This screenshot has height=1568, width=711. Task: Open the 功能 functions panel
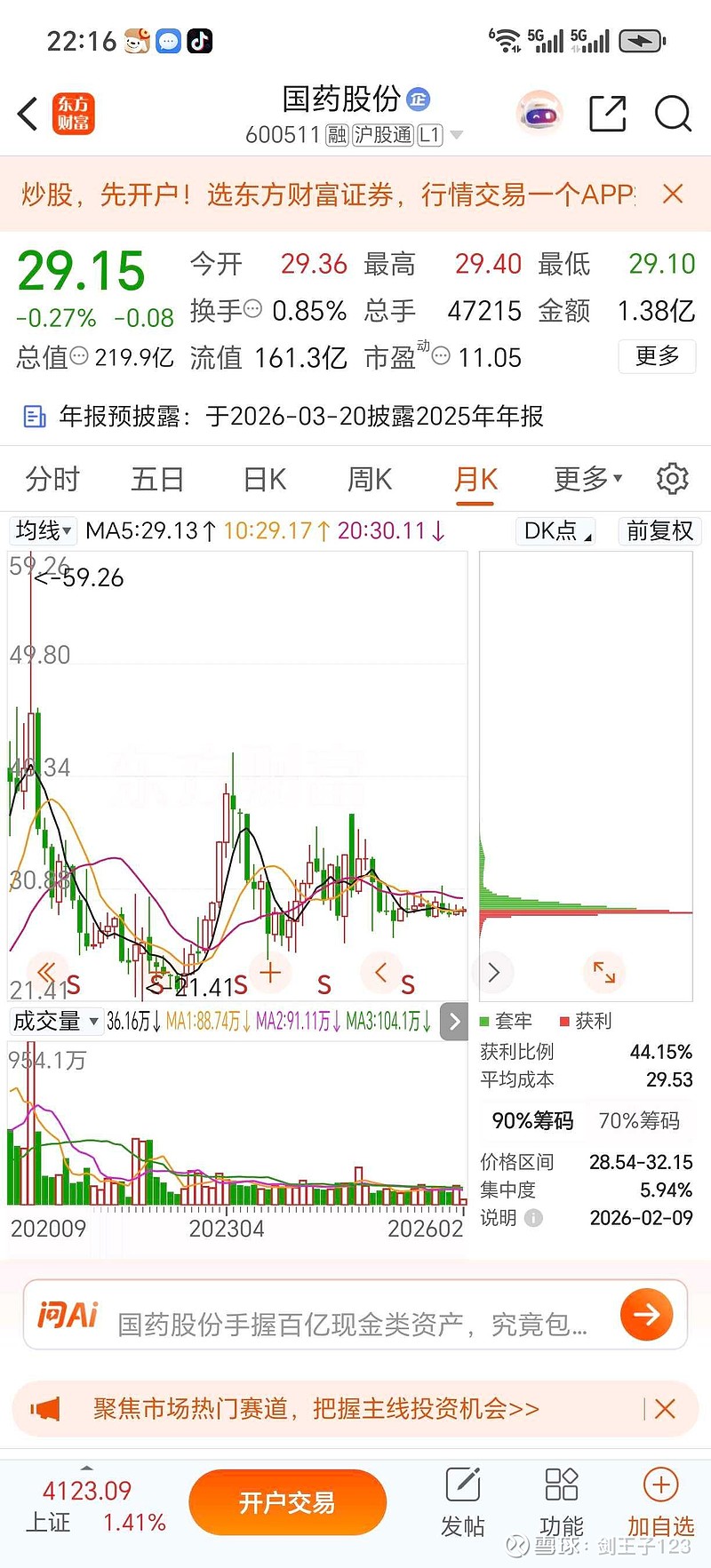pyautogui.click(x=562, y=1501)
